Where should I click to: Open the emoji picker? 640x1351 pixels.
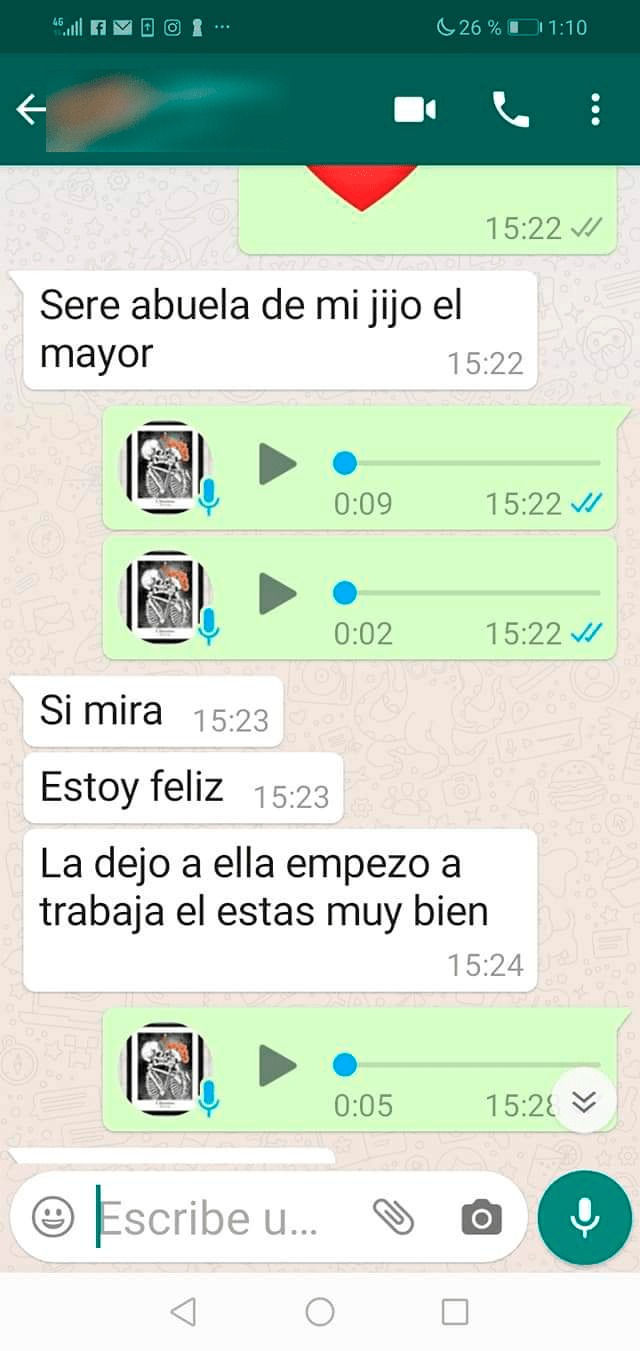pyautogui.click(x=53, y=1217)
